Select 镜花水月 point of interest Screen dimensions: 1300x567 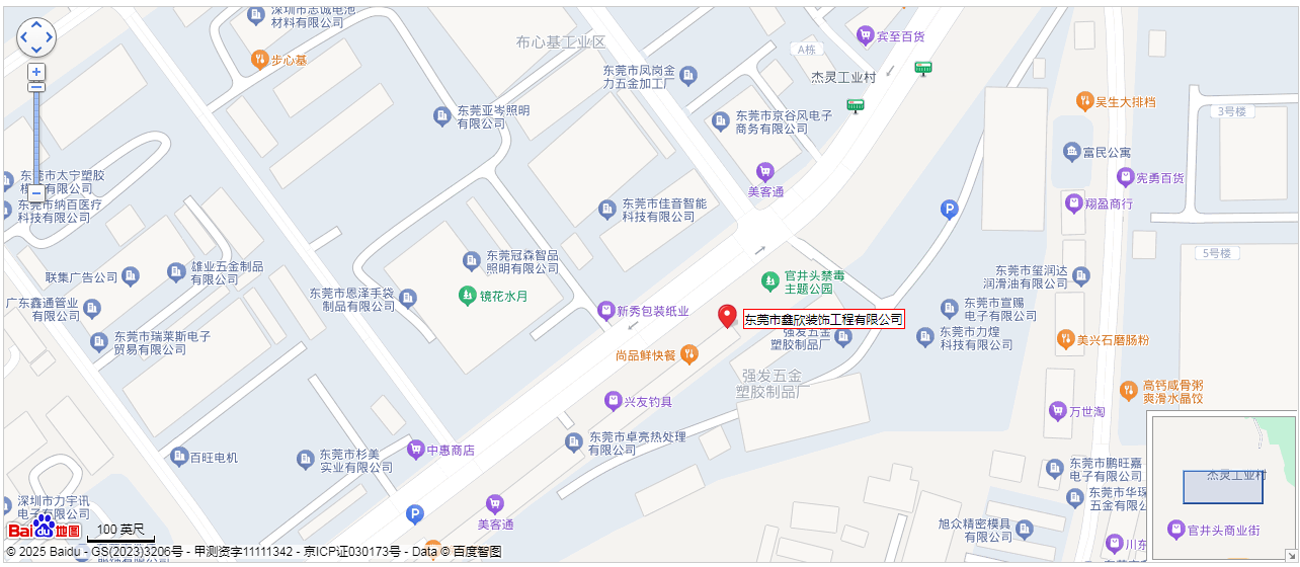pos(466,295)
